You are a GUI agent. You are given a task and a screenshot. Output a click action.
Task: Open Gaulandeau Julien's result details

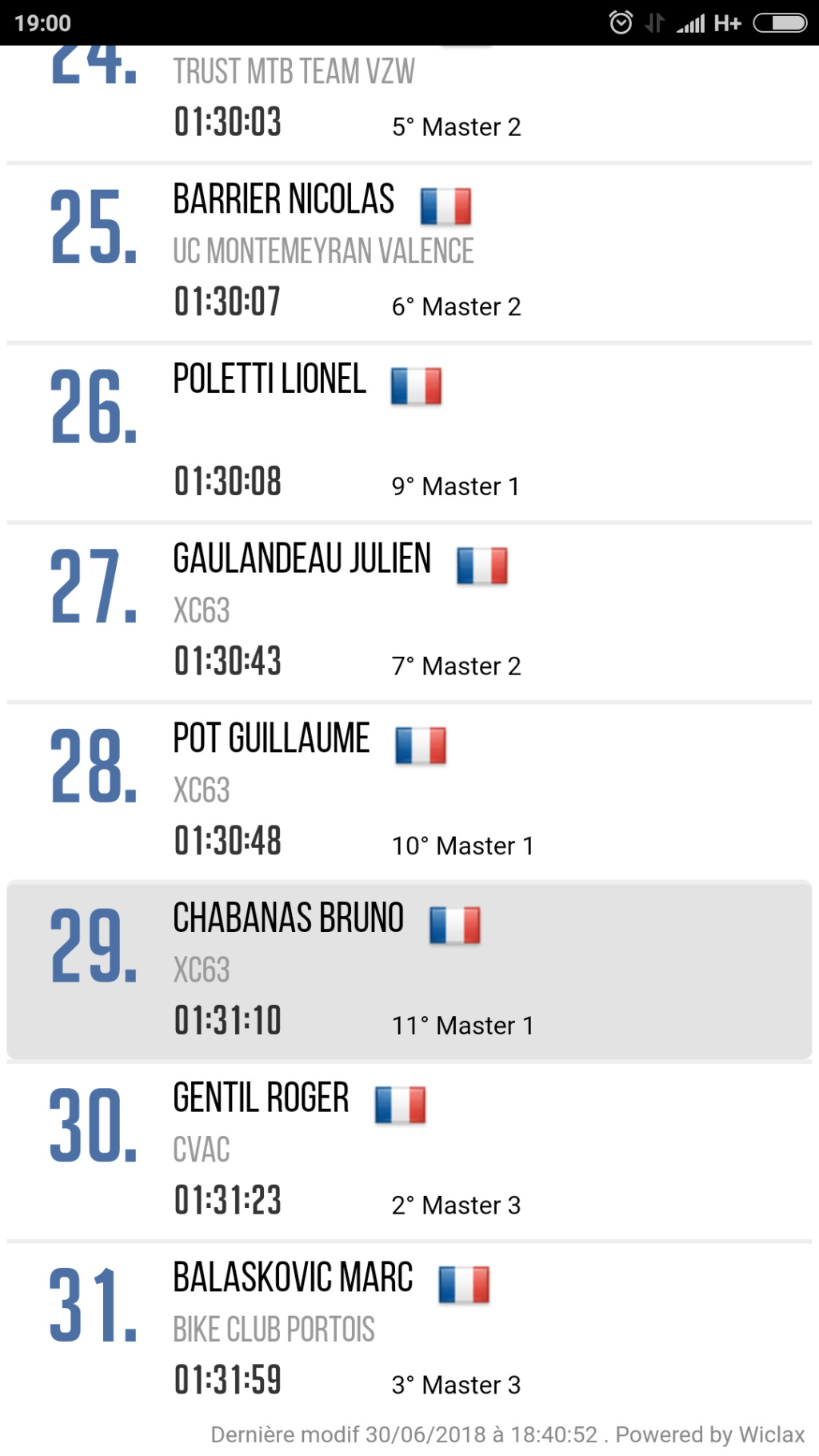click(409, 613)
